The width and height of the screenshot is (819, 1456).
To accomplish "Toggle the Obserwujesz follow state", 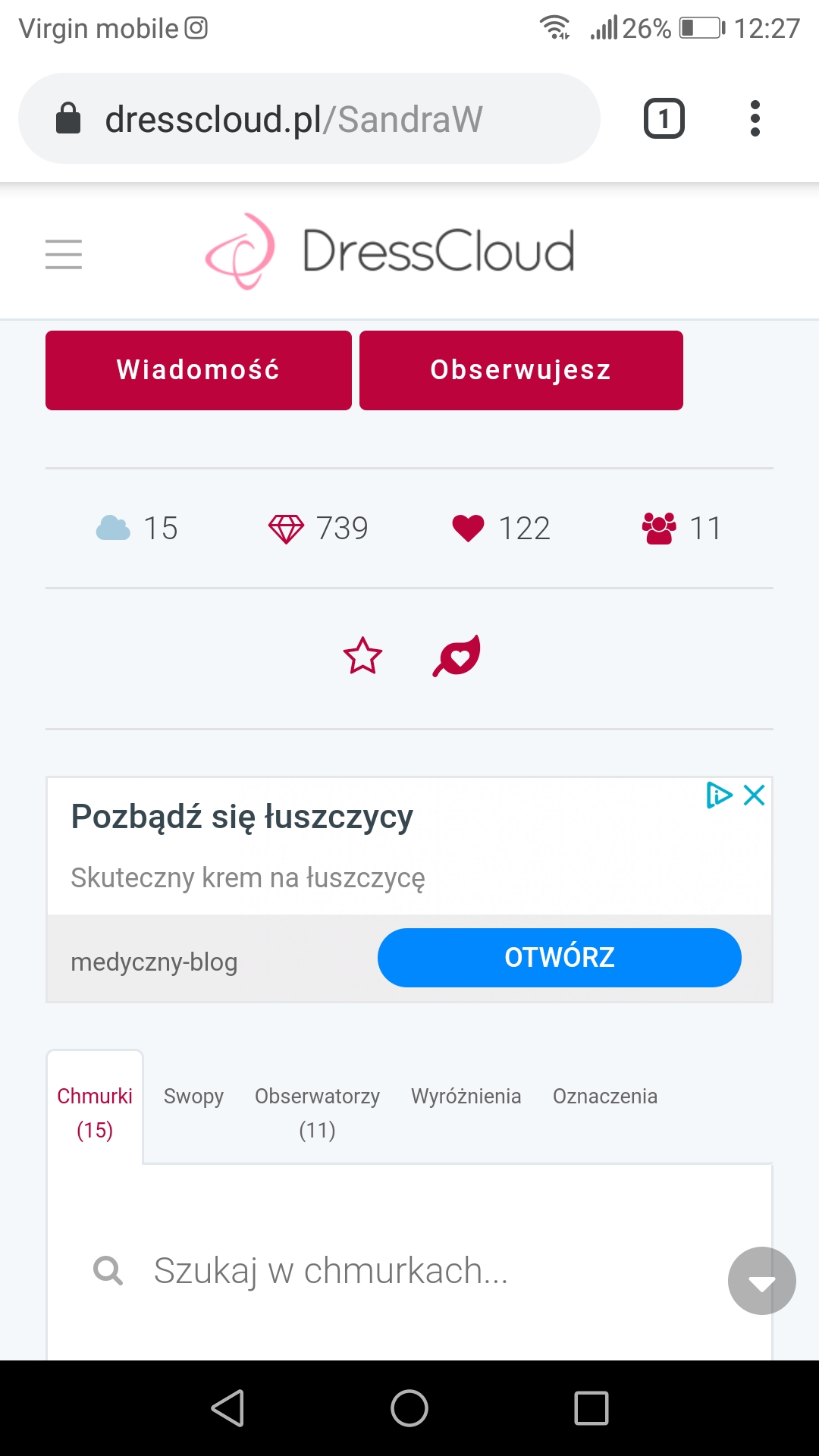I will point(520,370).
